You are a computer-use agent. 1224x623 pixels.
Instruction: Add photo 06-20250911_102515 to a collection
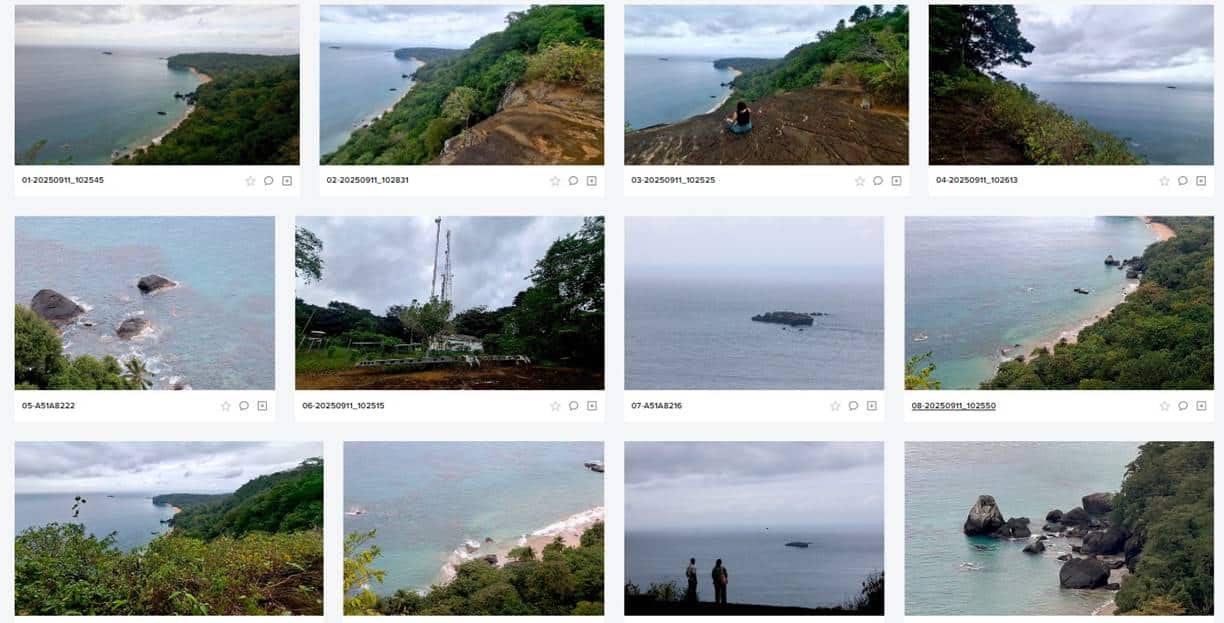pos(592,406)
